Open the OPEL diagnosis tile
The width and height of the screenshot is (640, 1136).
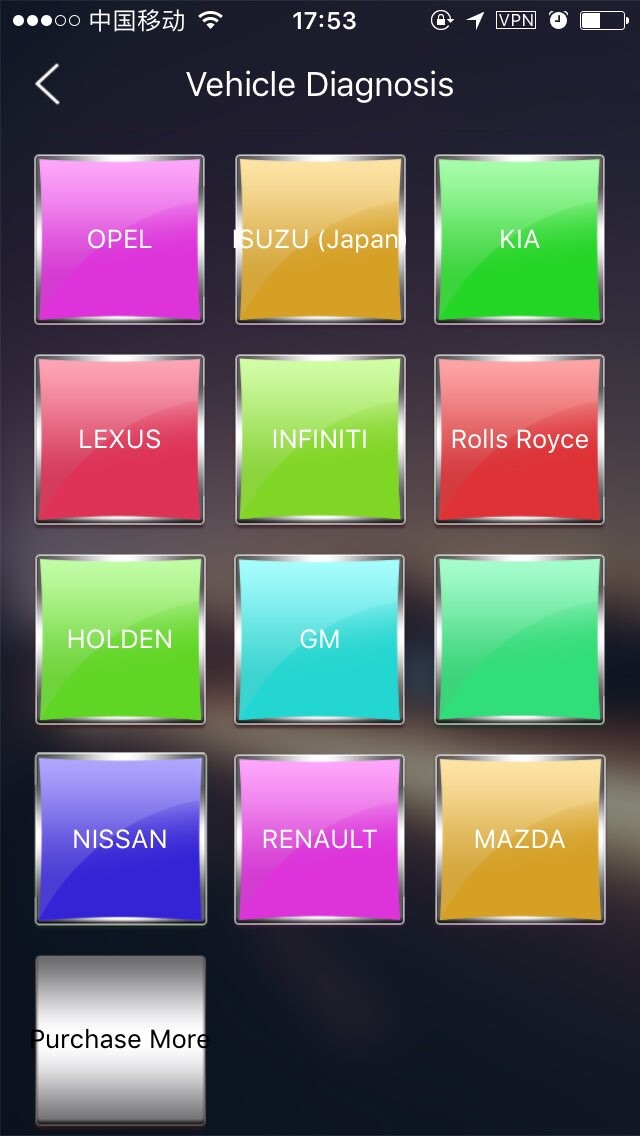[120, 239]
